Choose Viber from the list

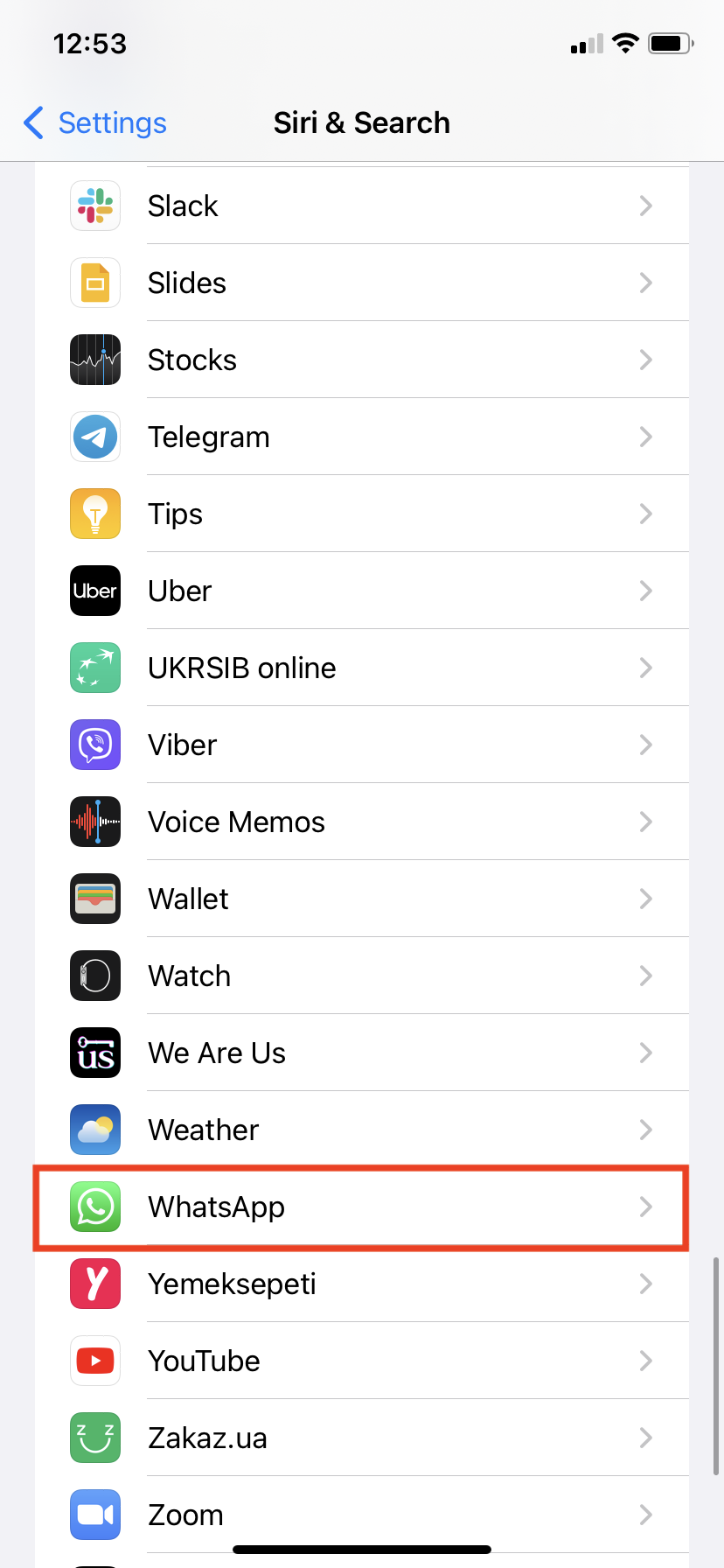click(x=362, y=745)
